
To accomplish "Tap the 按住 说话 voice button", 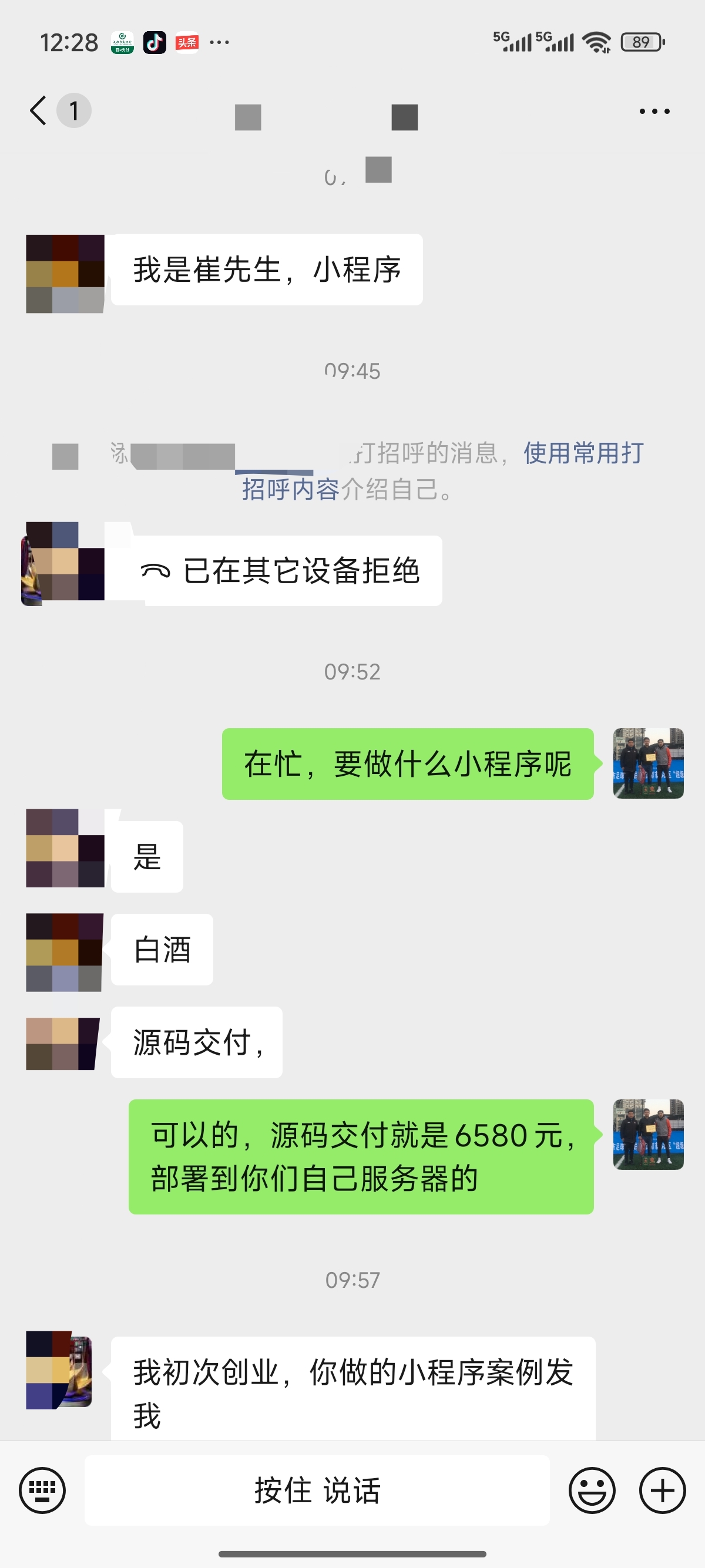I will (x=317, y=1490).
